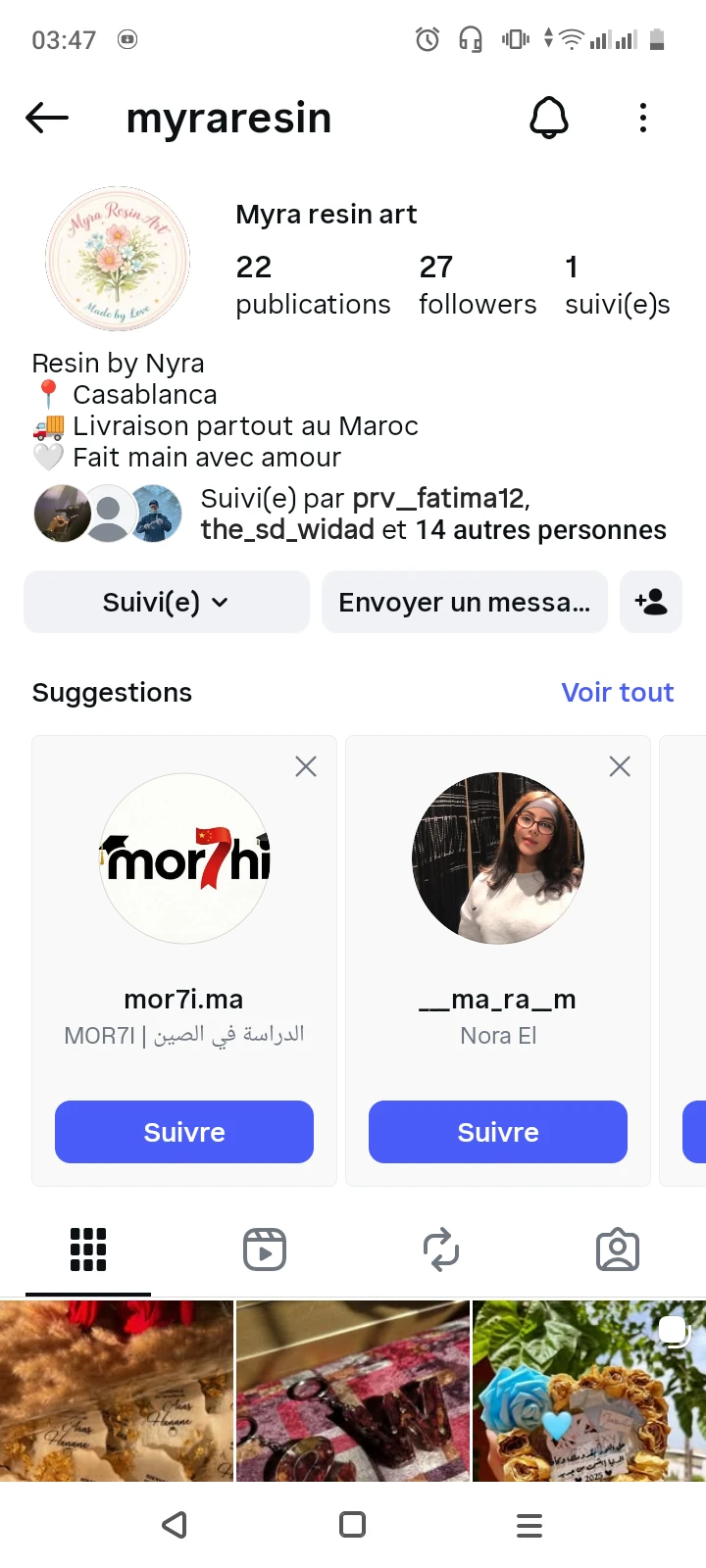706x1568 pixels.
Task: Dismiss the mor7i.ma suggestion
Action: click(x=306, y=766)
